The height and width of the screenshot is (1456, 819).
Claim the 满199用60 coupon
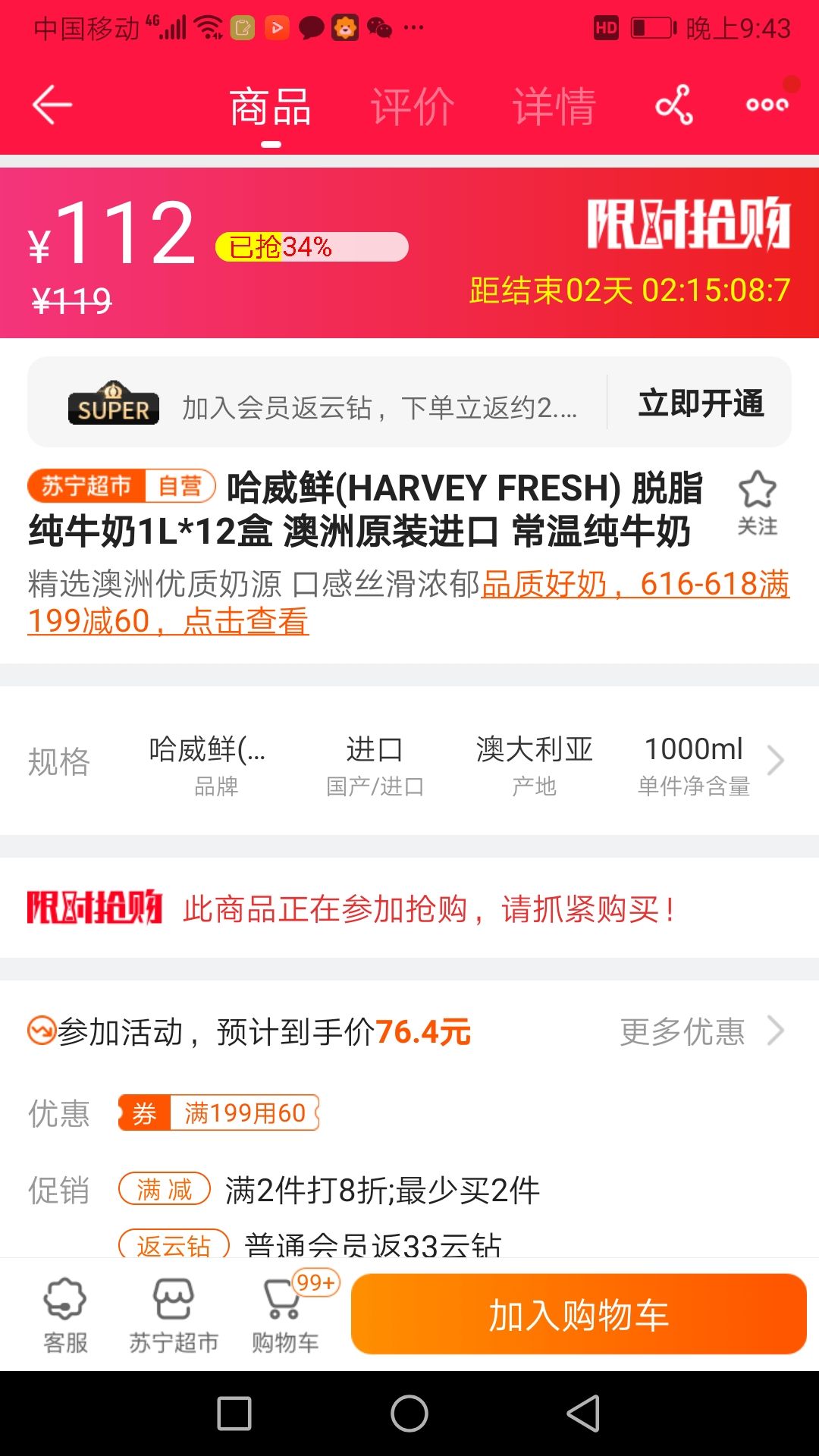(218, 1113)
